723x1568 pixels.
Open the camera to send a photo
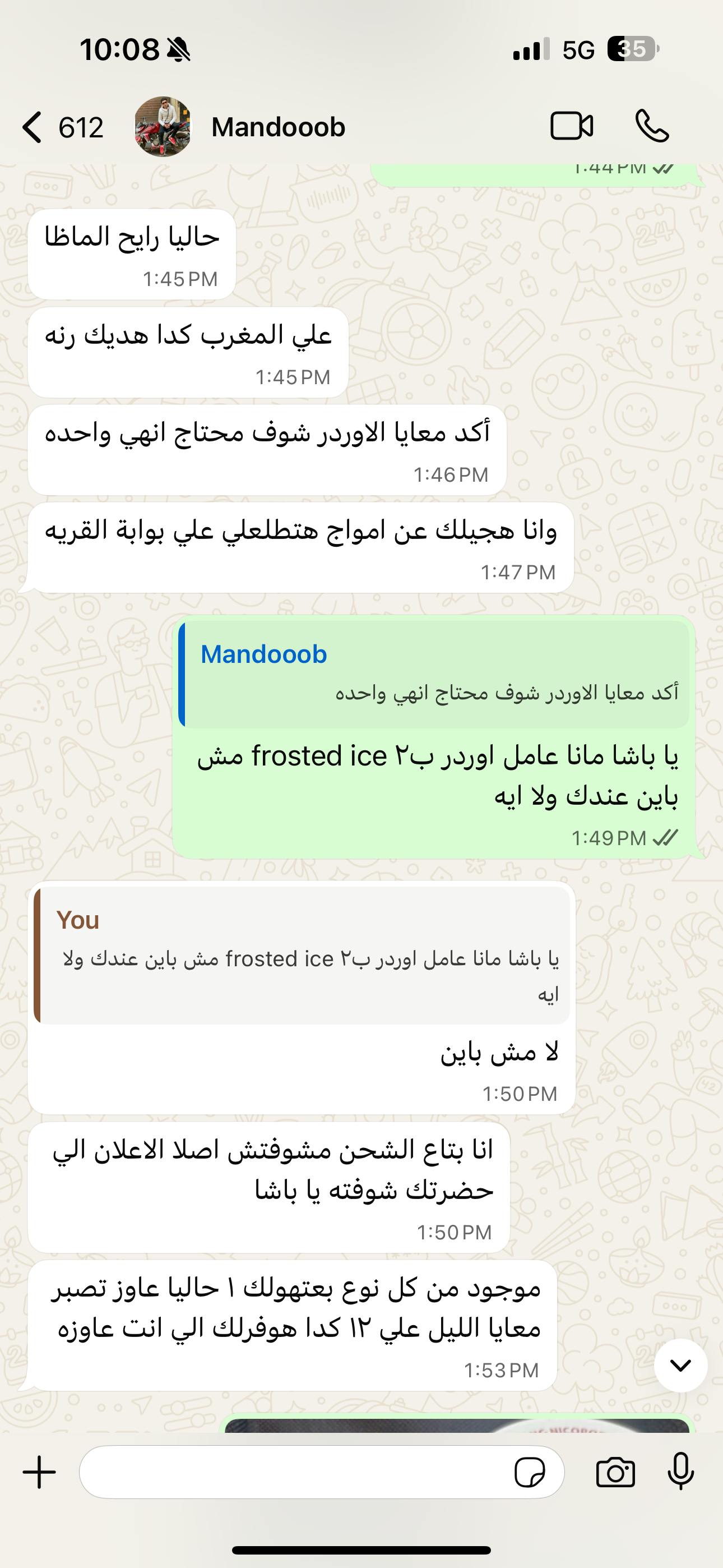[x=615, y=1473]
